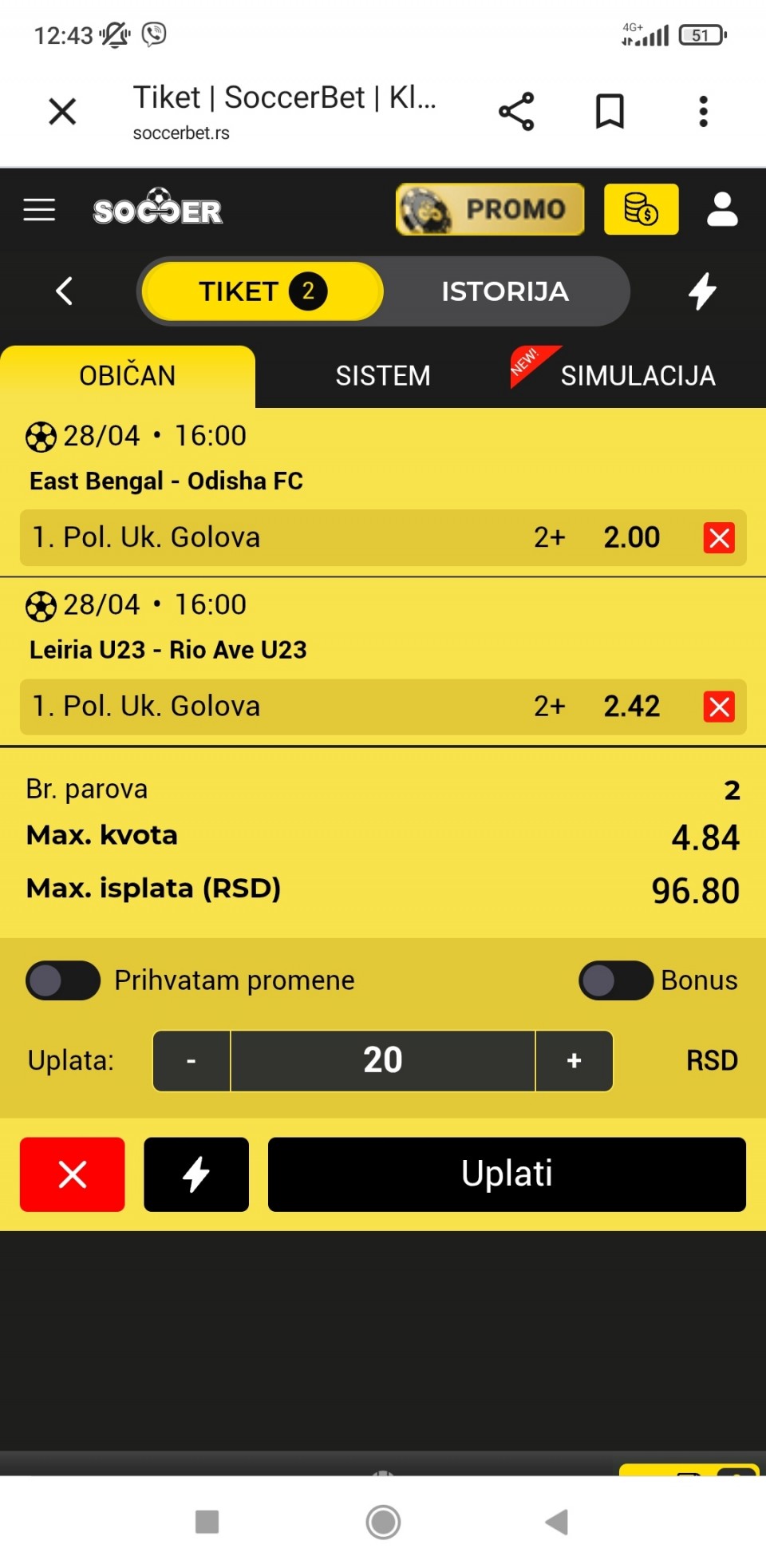The image size is (766, 1568).
Task: Open the hamburger drawer menu
Action: click(39, 210)
